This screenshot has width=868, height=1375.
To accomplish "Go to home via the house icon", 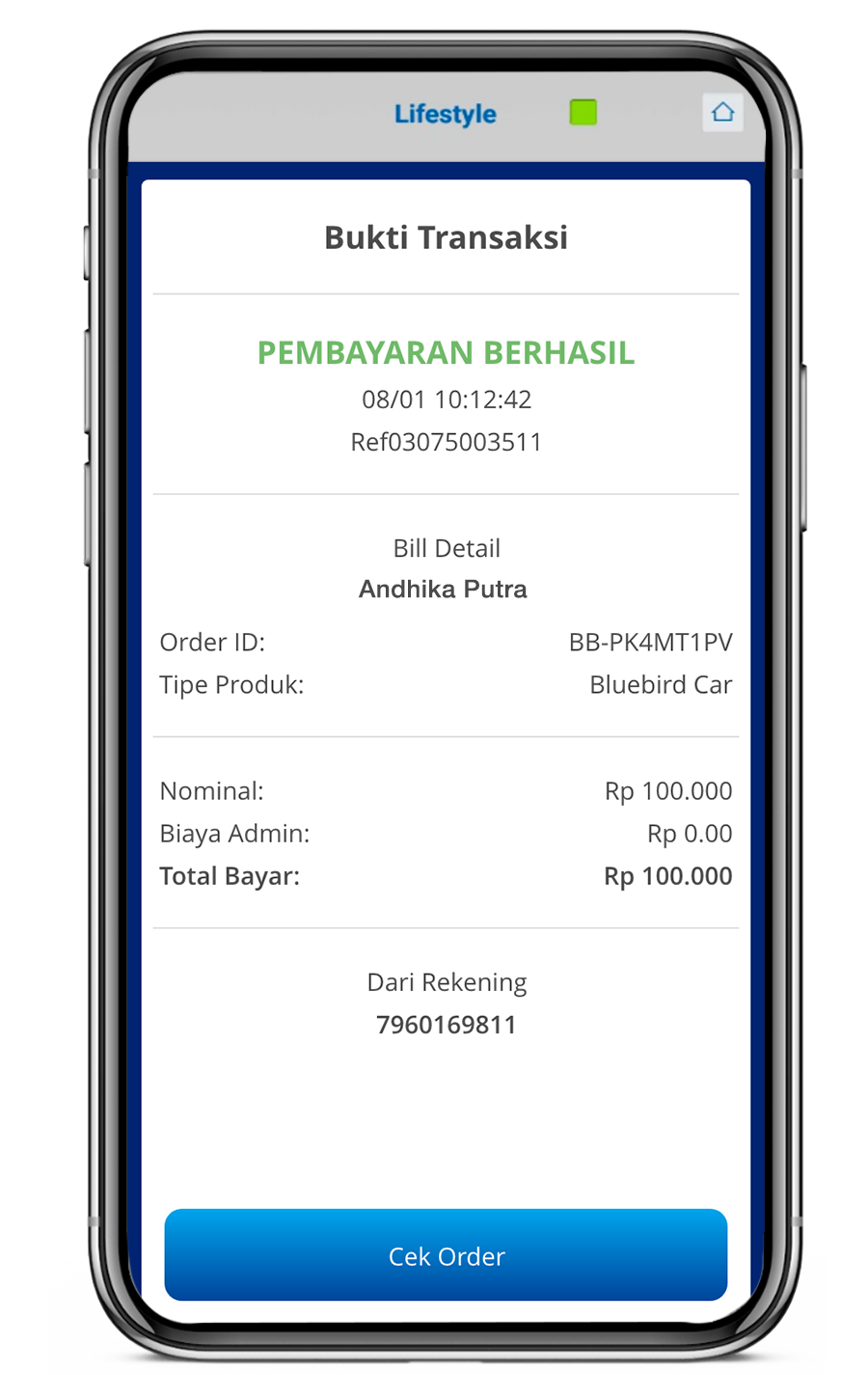I will (722, 113).
